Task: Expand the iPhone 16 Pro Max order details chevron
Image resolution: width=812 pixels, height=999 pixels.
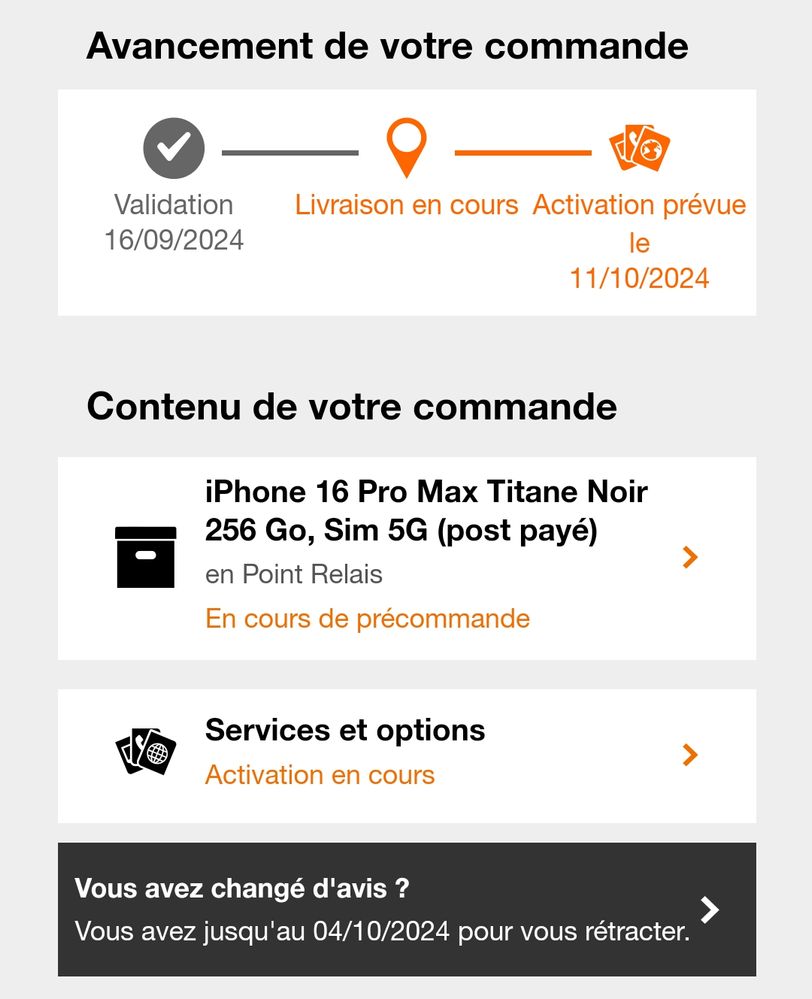Action: 690,557
